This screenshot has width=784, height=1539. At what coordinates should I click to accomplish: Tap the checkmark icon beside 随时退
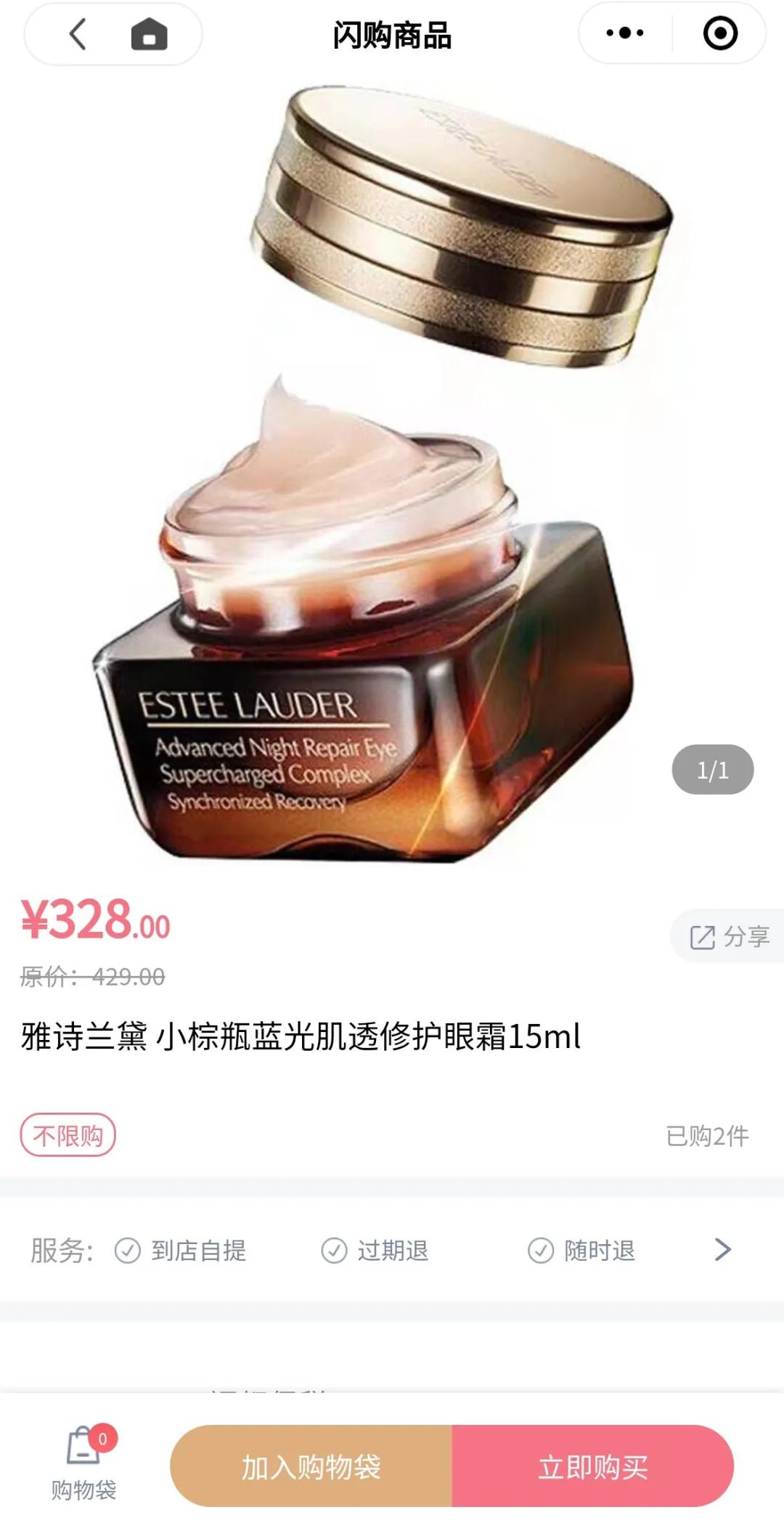coord(539,1250)
